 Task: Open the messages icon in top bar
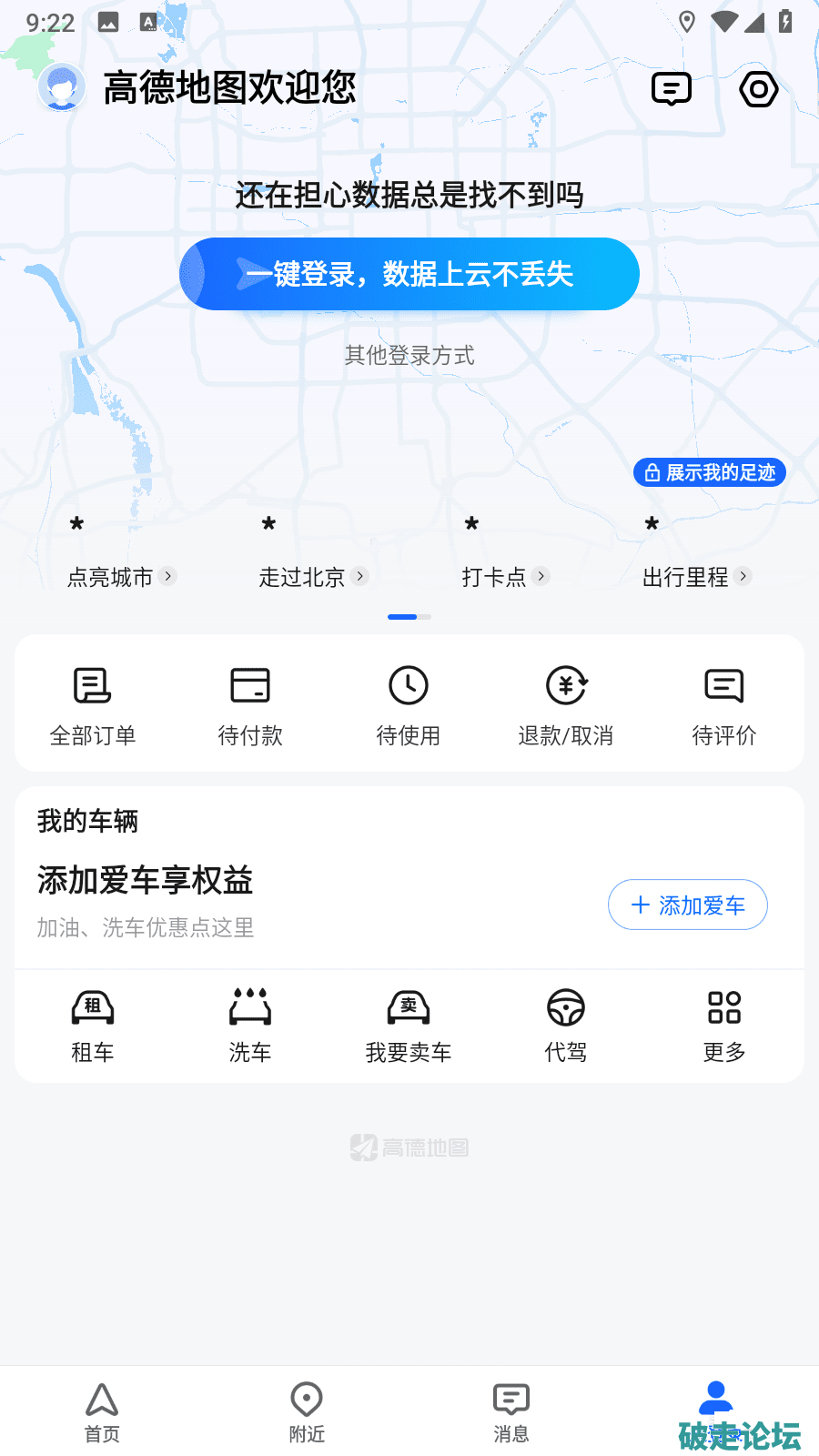click(x=672, y=89)
